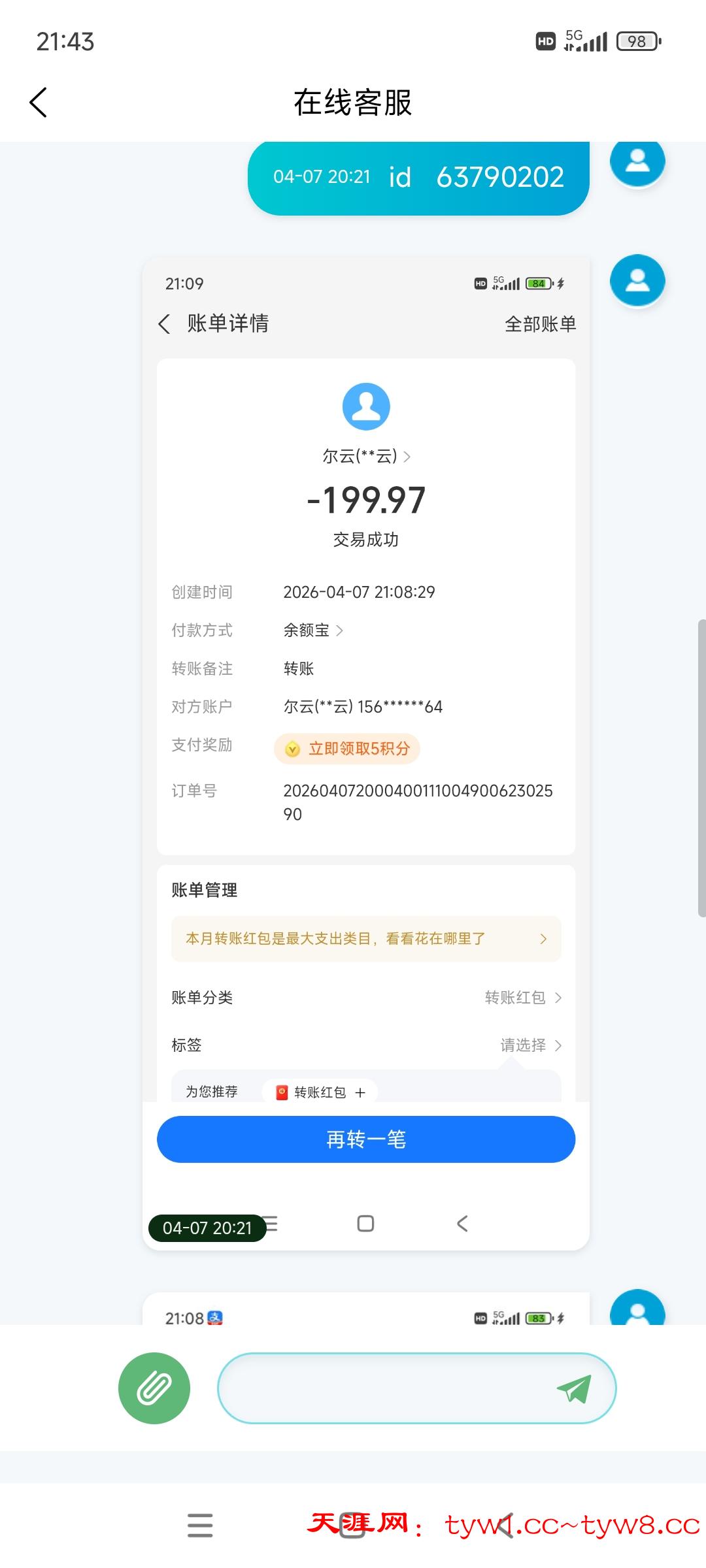Tap the square home button in embedded nav bar
This screenshot has height=1568, width=706.
(x=365, y=1225)
